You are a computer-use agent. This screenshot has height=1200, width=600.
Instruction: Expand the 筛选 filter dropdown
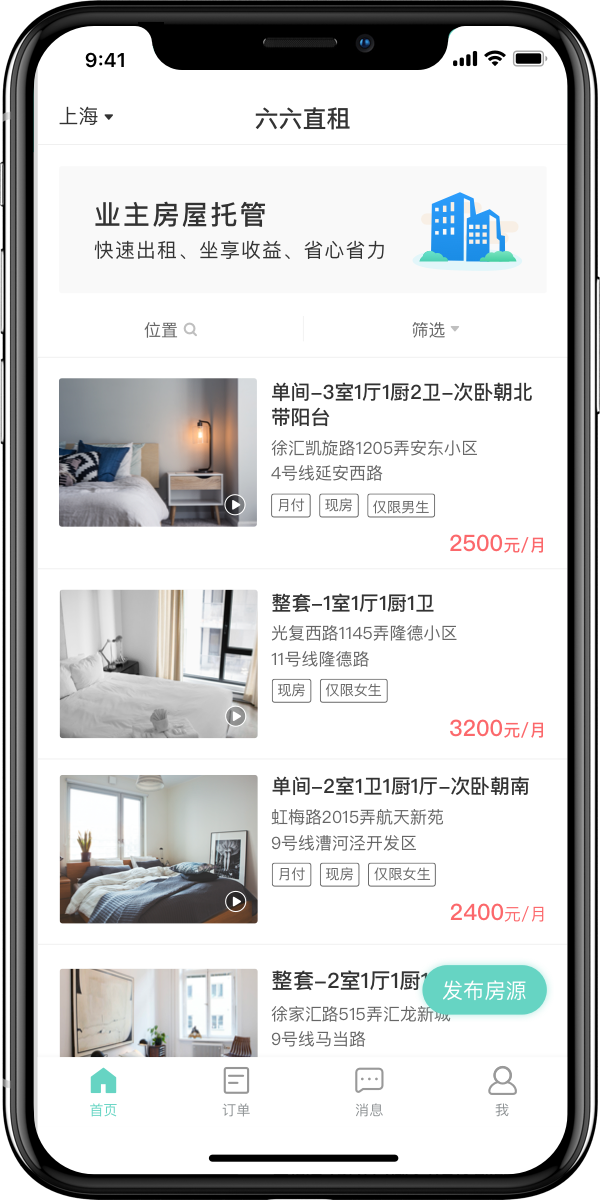click(435, 330)
